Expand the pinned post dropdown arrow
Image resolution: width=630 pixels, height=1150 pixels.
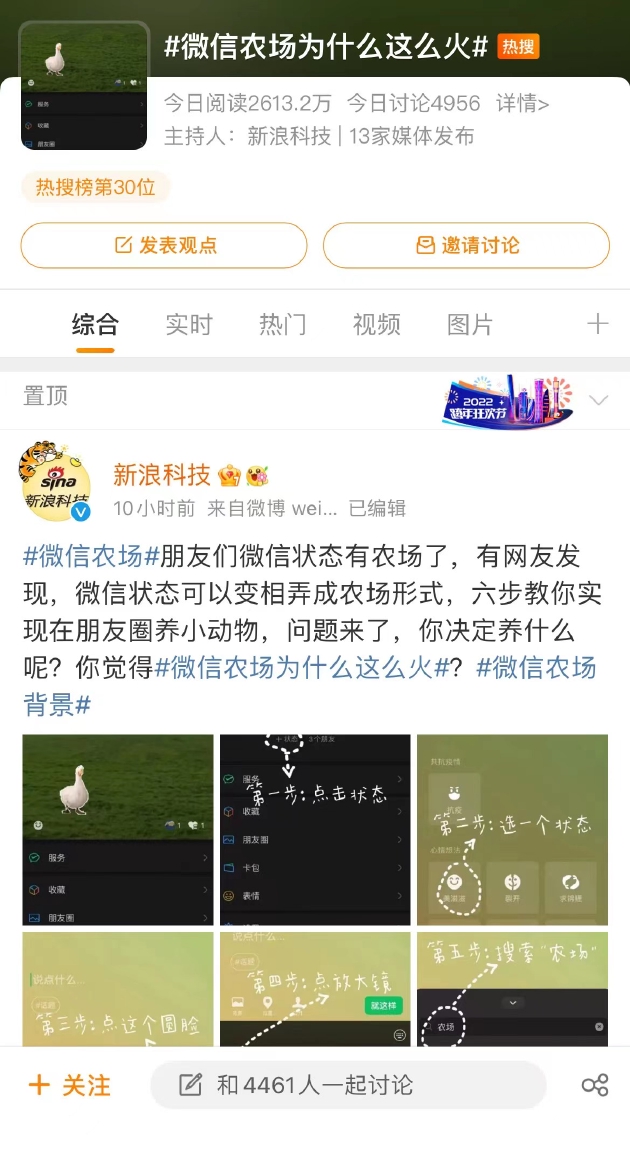click(599, 401)
